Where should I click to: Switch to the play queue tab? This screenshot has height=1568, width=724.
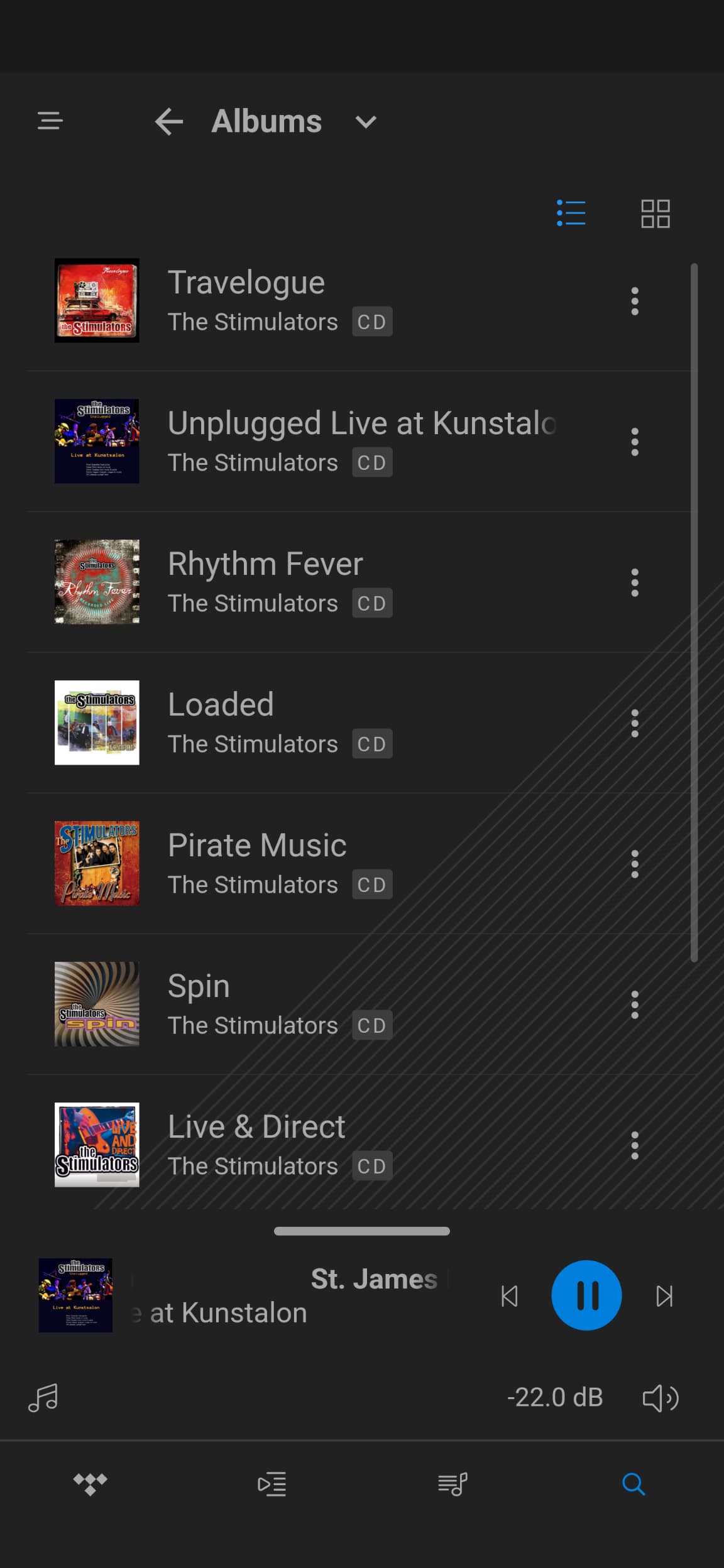(271, 1484)
